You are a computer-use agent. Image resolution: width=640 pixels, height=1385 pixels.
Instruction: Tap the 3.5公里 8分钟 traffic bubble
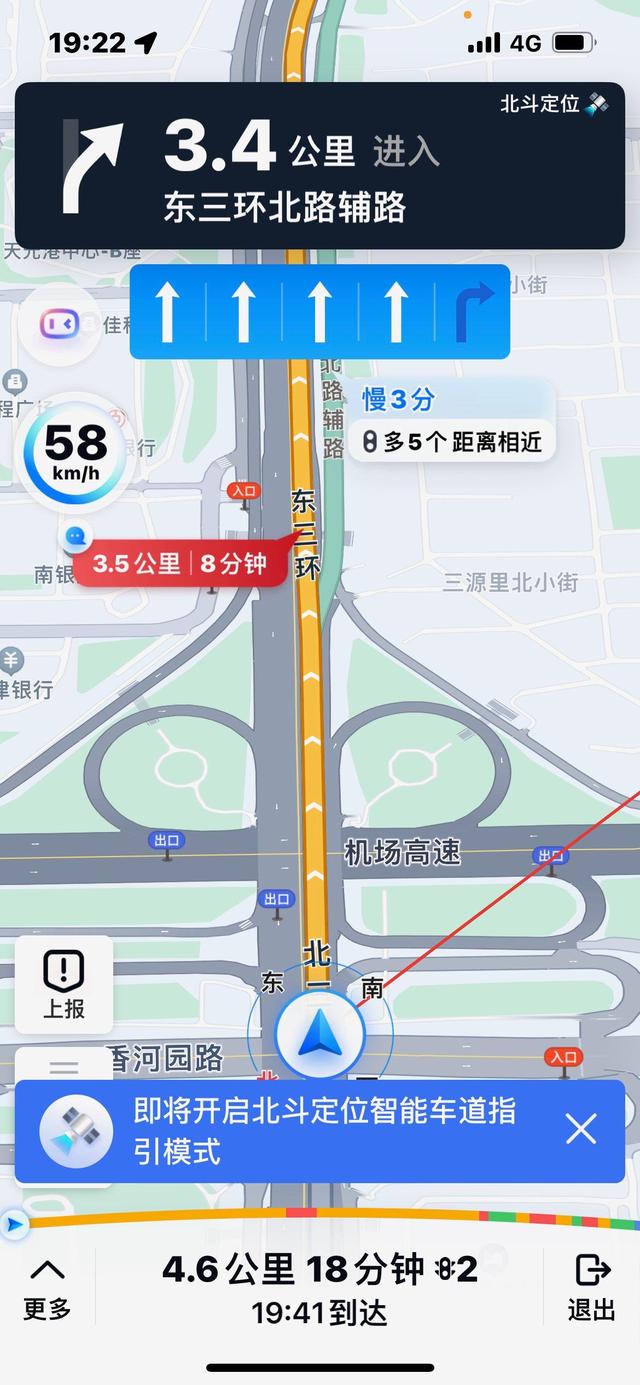pyautogui.click(x=181, y=563)
